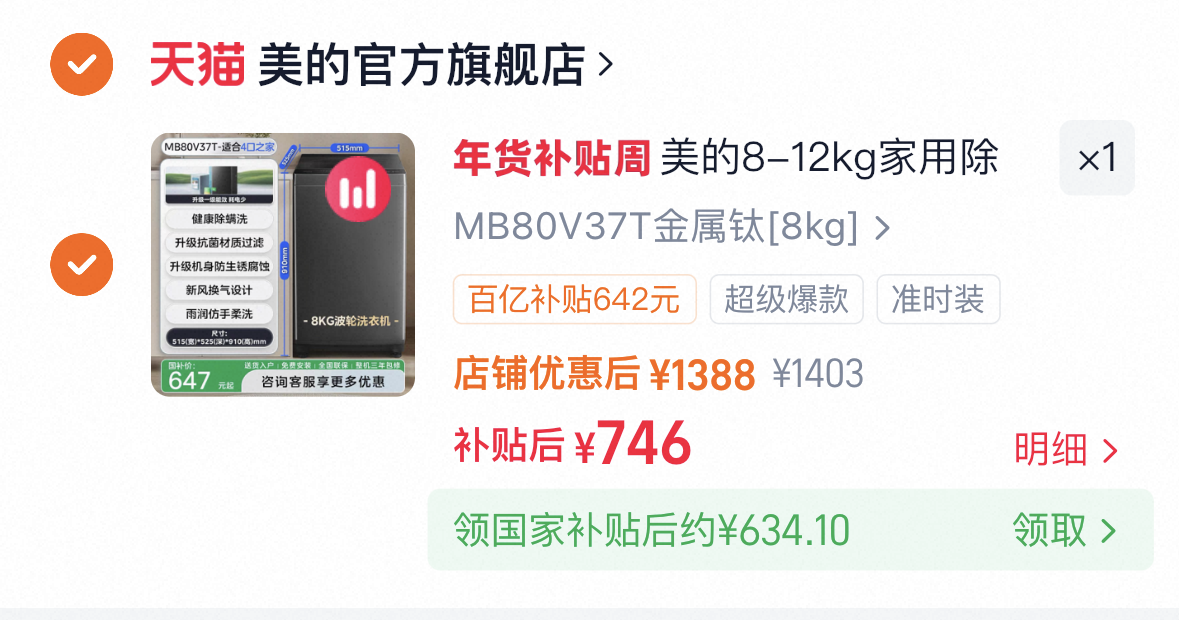The width and height of the screenshot is (1179, 620).
Task: Open the washing machine product image
Action: tap(283, 265)
